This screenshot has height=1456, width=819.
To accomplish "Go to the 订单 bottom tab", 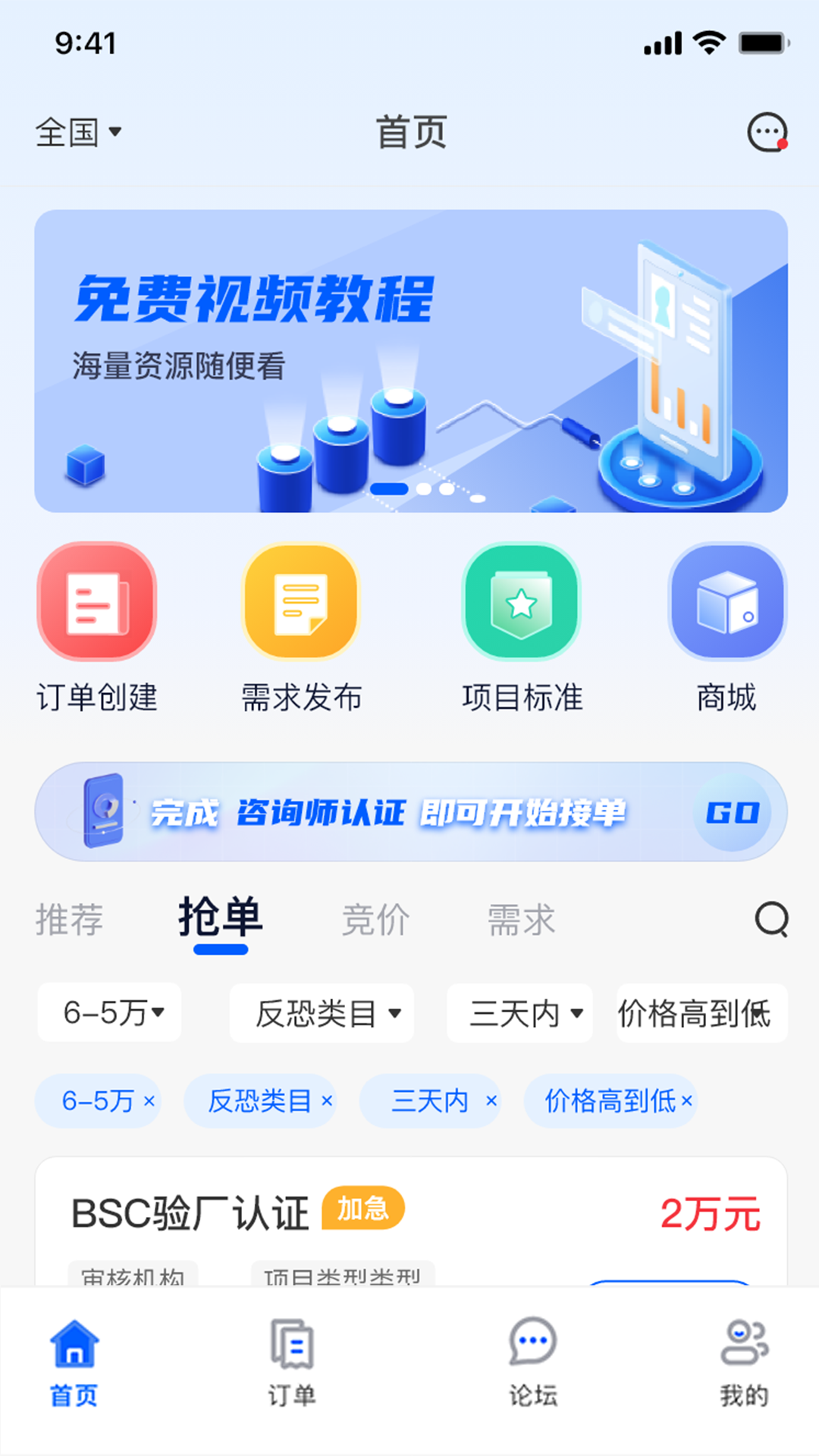I will click(x=292, y=1363).
